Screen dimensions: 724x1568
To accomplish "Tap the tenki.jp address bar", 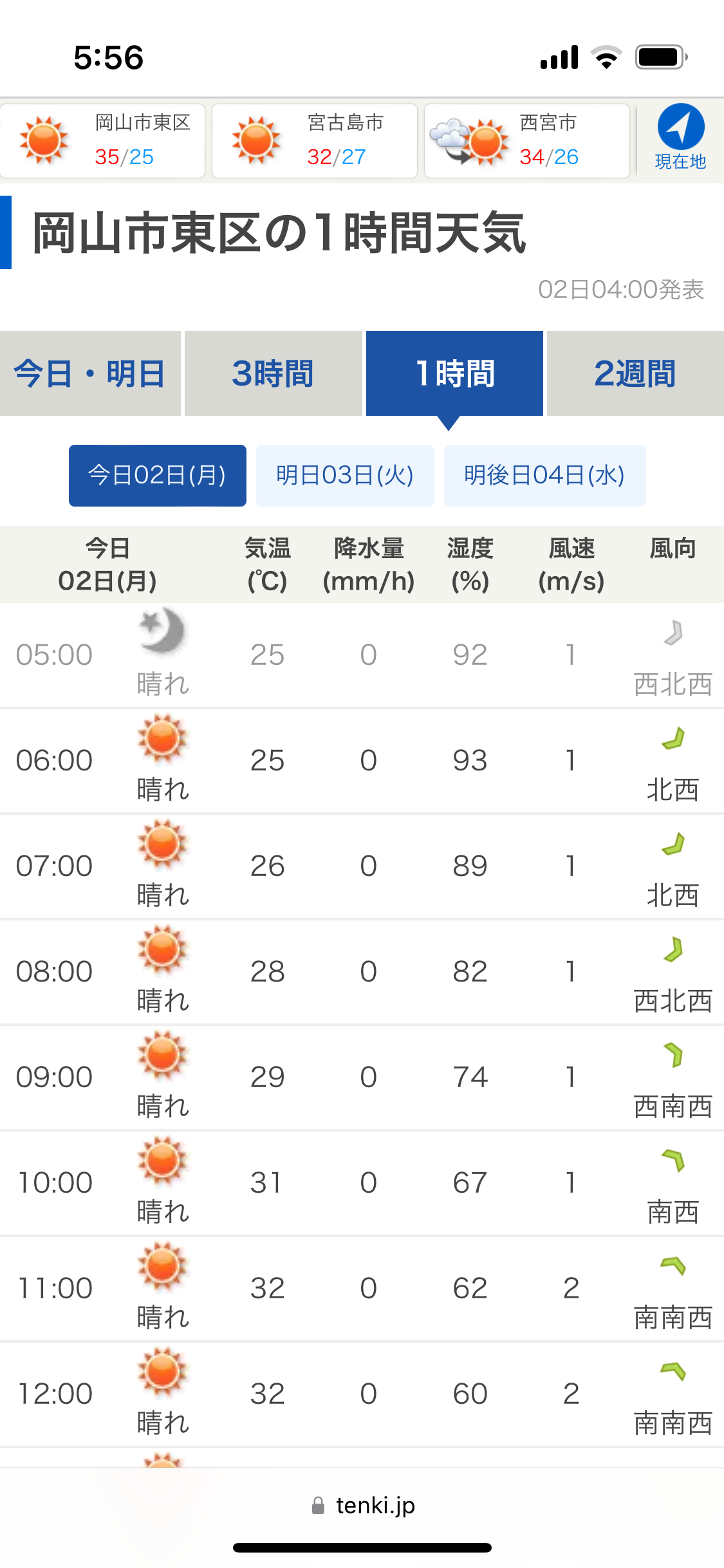I will (362, 1506).
